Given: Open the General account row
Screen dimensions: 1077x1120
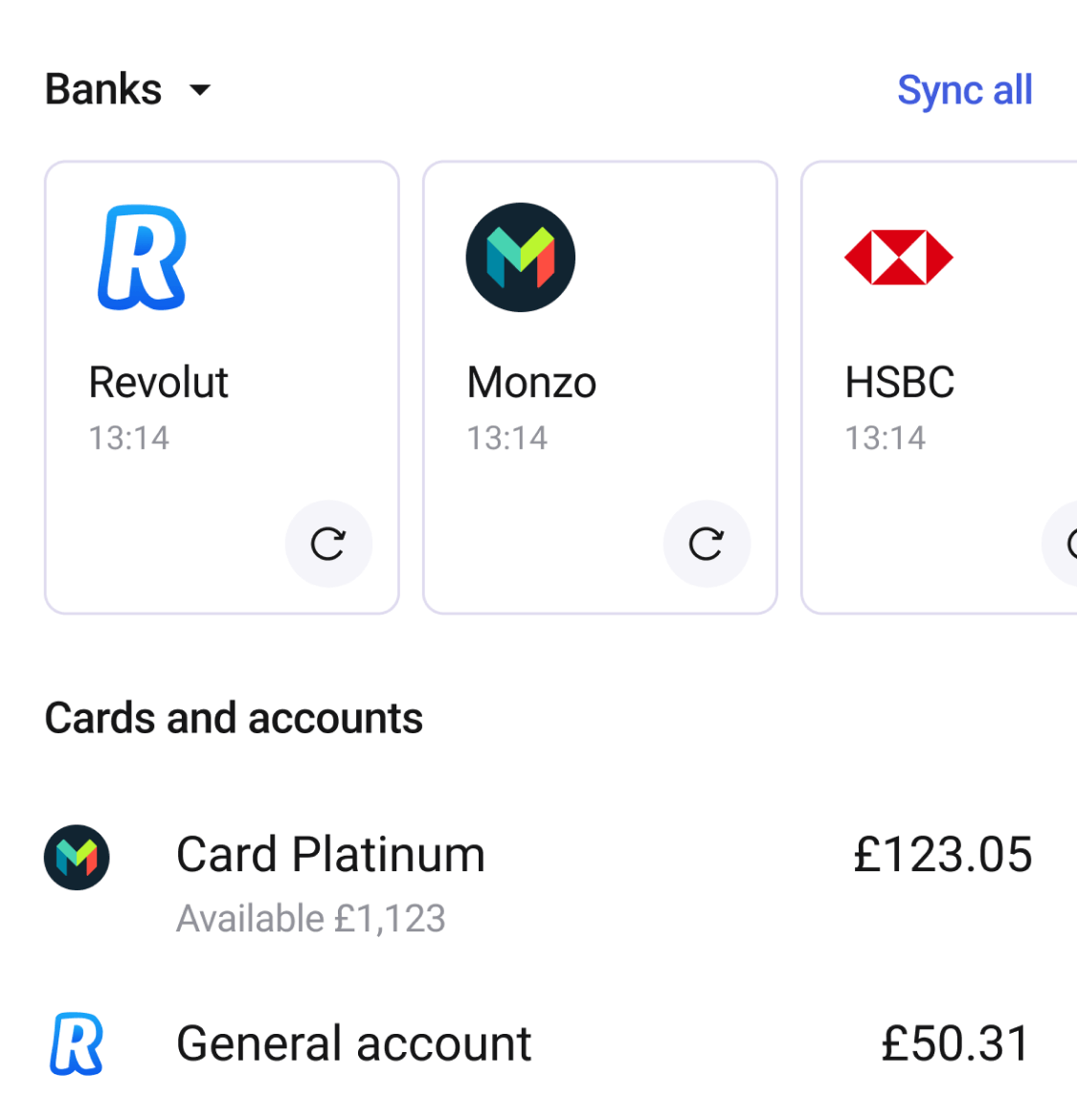Looking at the screenshot, I should (x=536, y=1043).
